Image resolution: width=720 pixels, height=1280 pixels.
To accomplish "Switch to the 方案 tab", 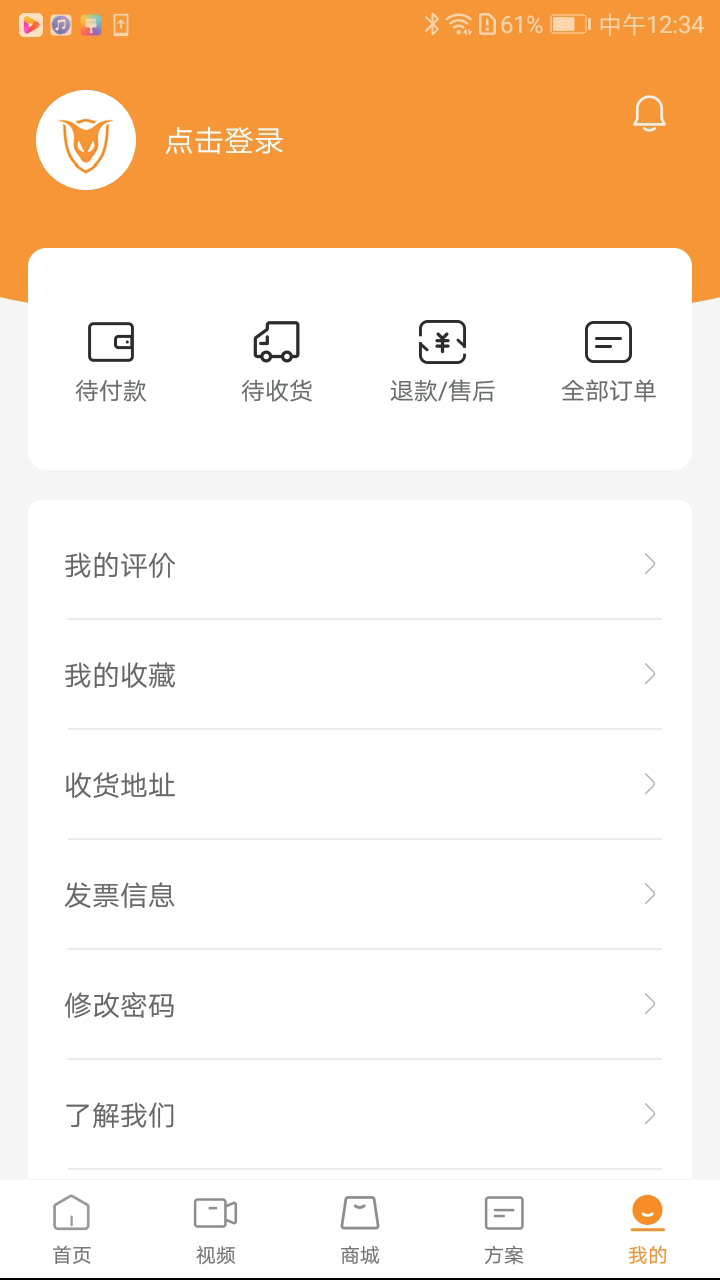I will 504,1229.
